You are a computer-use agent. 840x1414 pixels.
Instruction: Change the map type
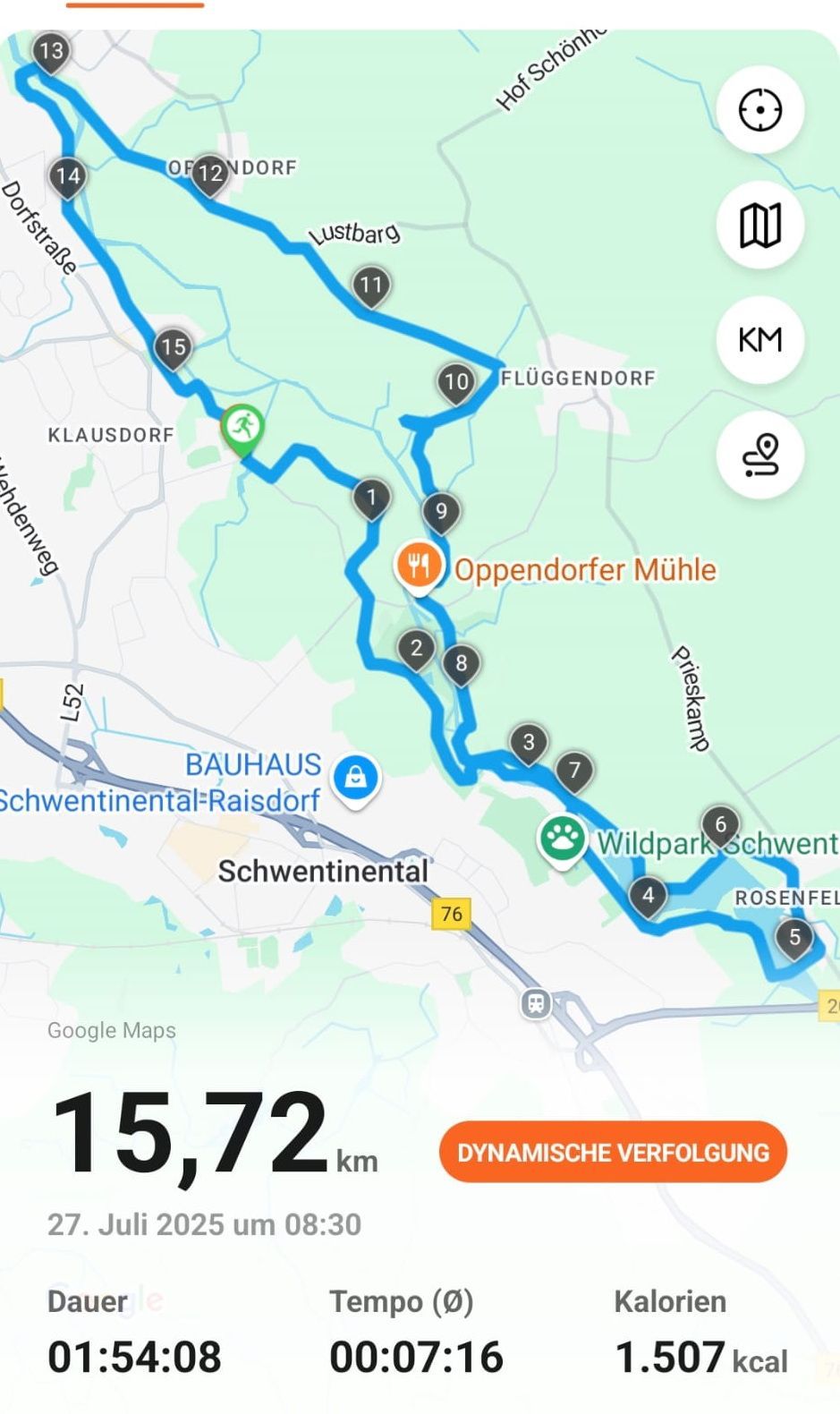[x=759, y=225]
